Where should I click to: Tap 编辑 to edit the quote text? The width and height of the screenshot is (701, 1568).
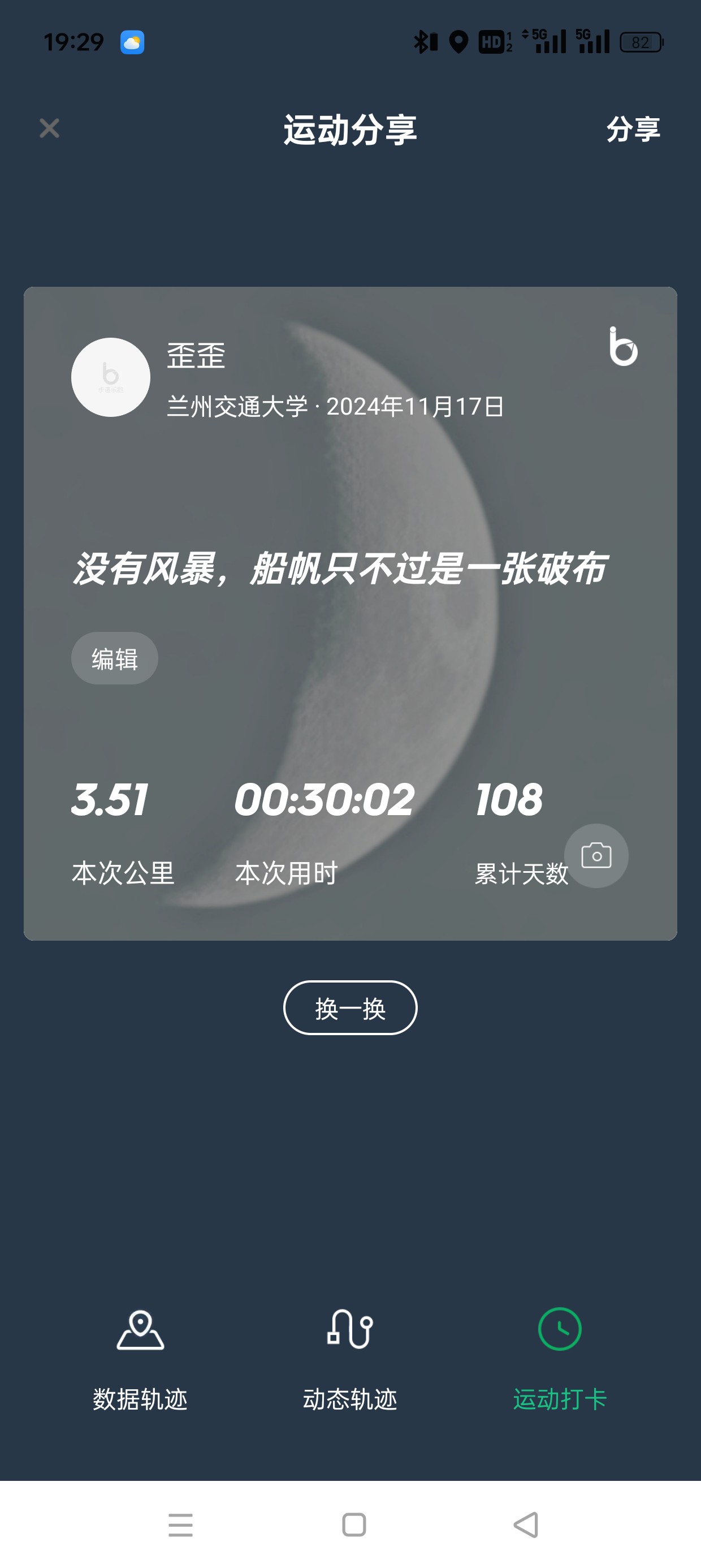point(114,658)
